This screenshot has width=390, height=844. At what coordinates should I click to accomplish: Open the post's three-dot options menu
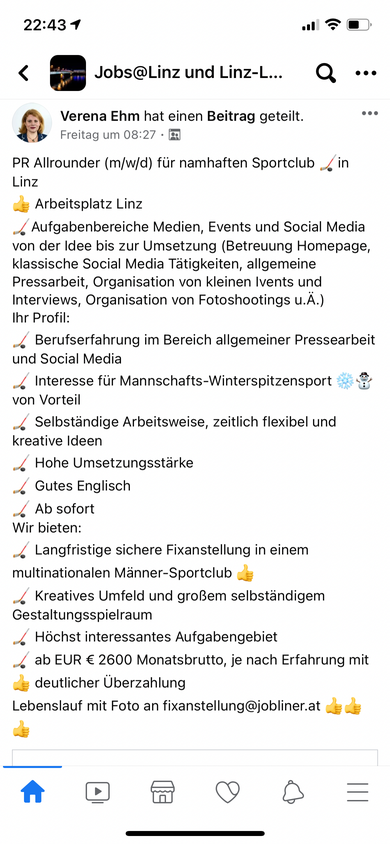[370, 113]
